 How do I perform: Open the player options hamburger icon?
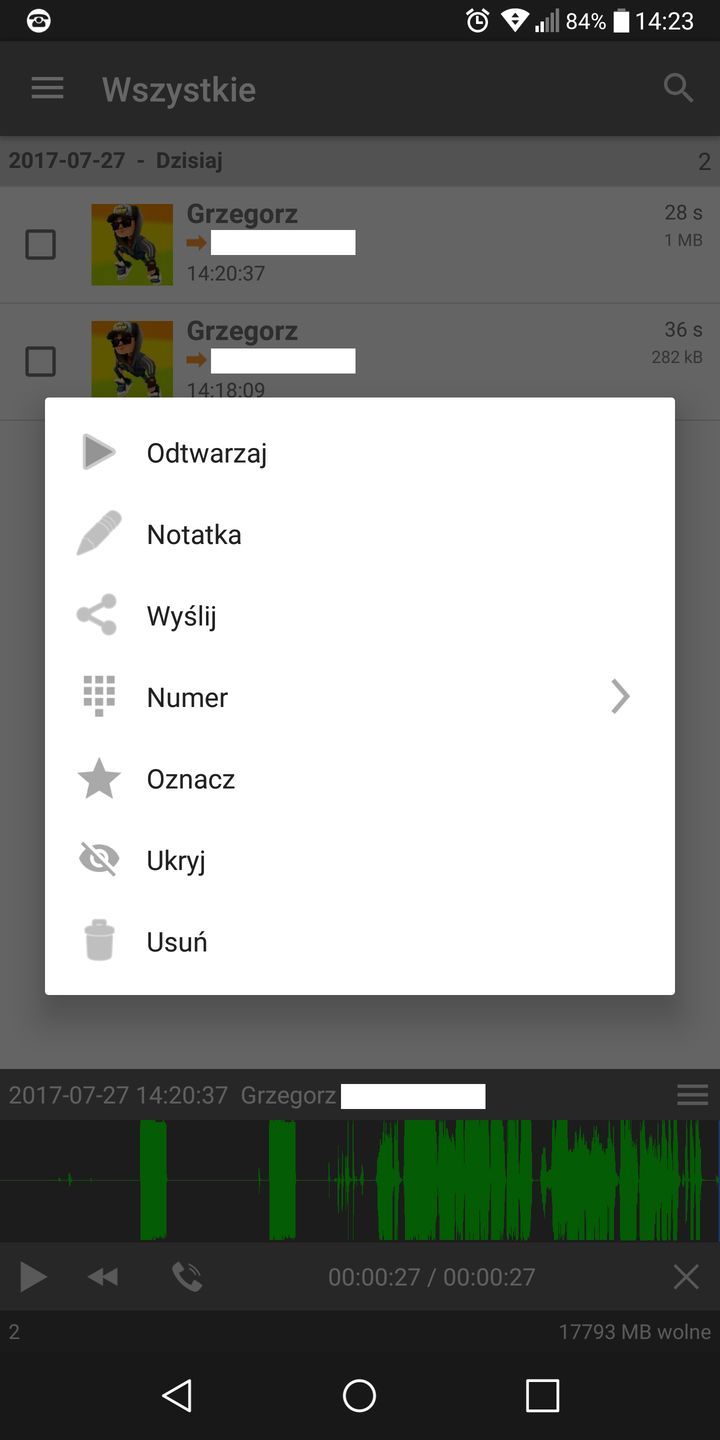point(692,1095)
